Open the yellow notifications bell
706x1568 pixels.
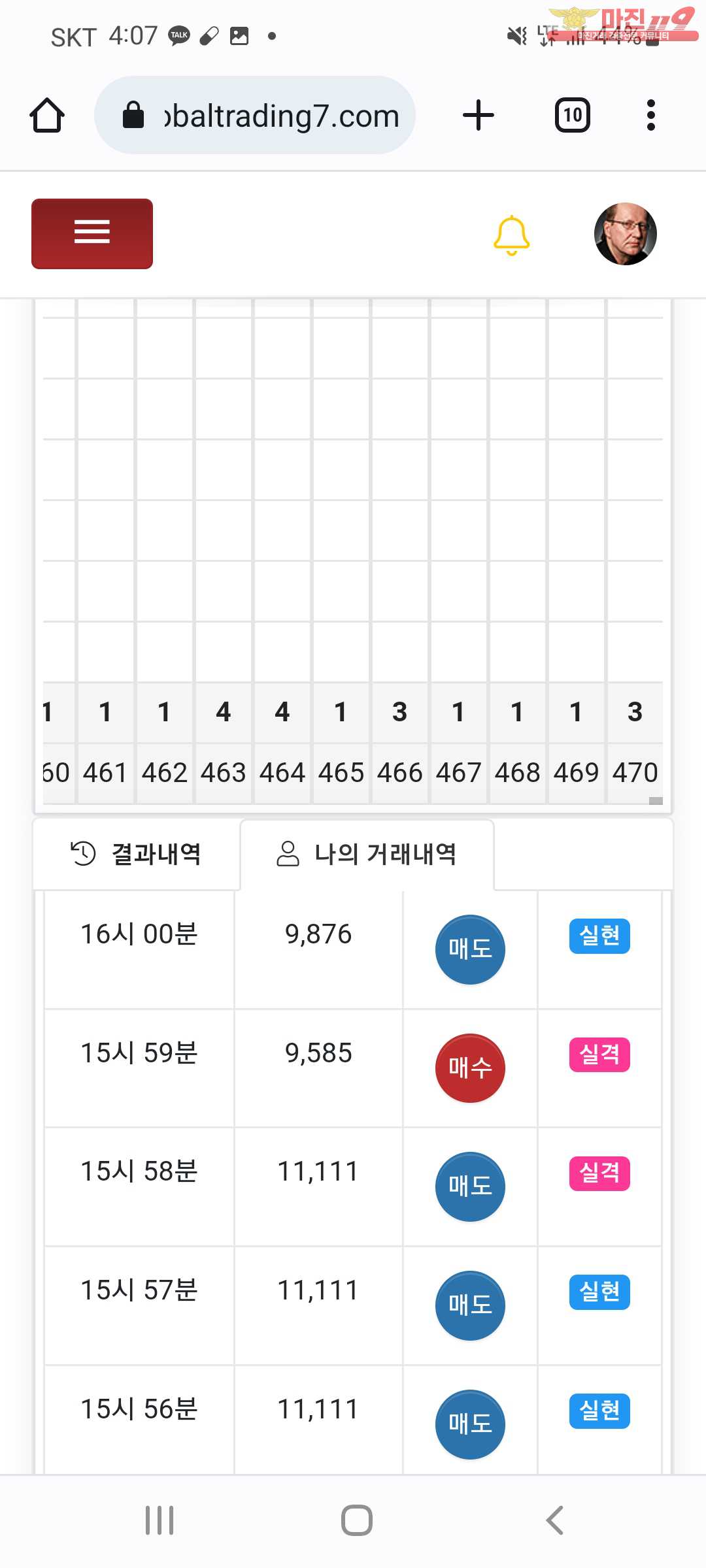coord(511,235)
